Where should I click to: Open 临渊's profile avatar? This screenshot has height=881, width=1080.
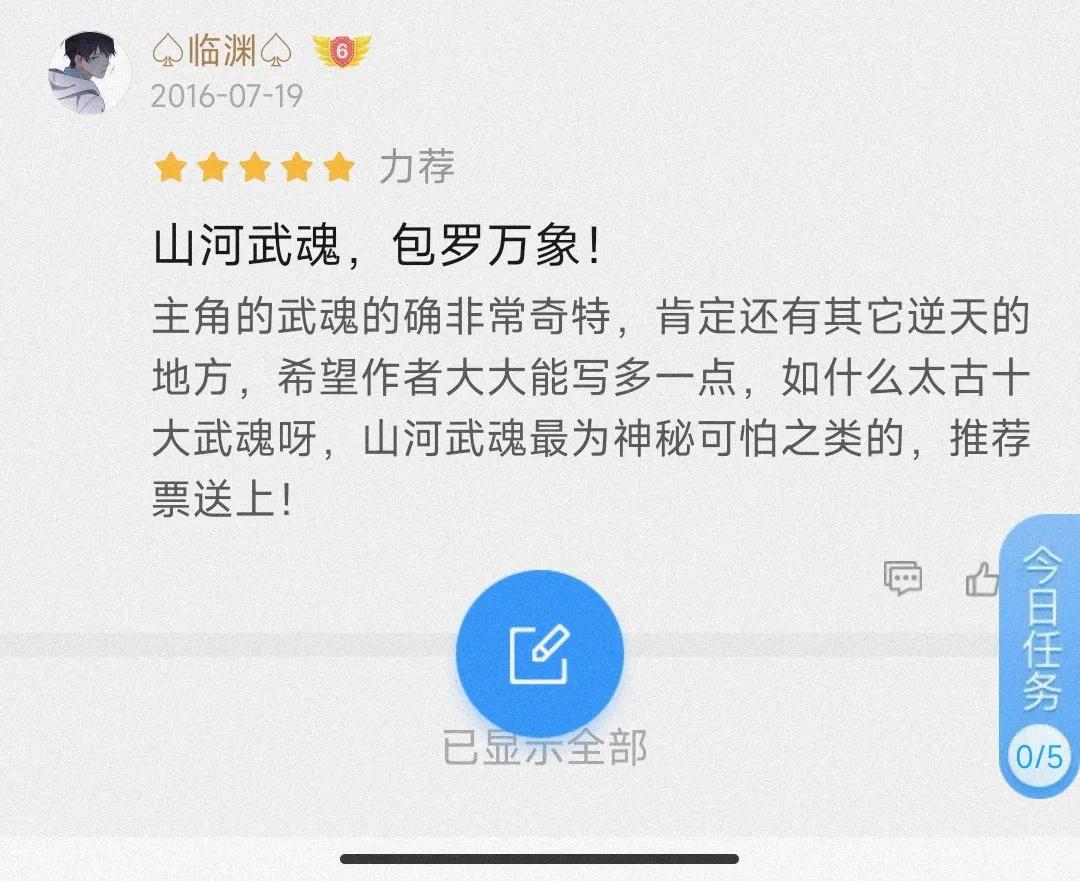click(90, 72)
